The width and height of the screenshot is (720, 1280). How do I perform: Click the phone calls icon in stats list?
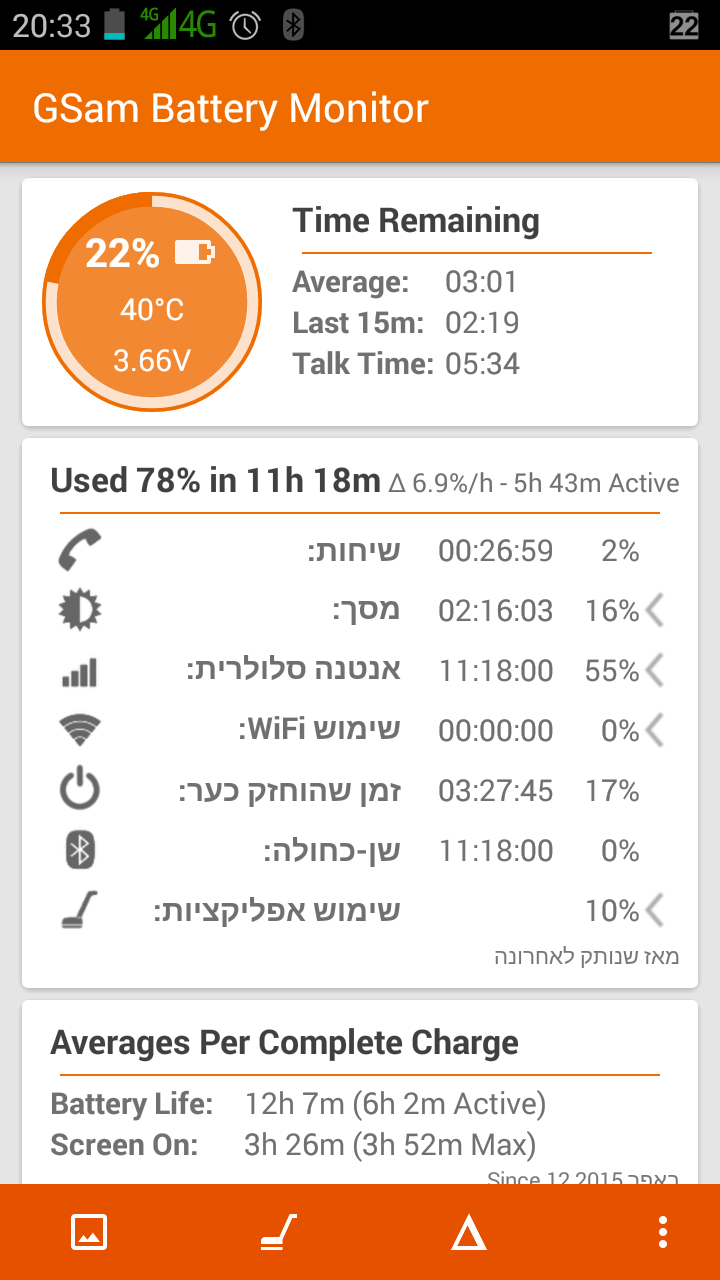pos(80,549)
